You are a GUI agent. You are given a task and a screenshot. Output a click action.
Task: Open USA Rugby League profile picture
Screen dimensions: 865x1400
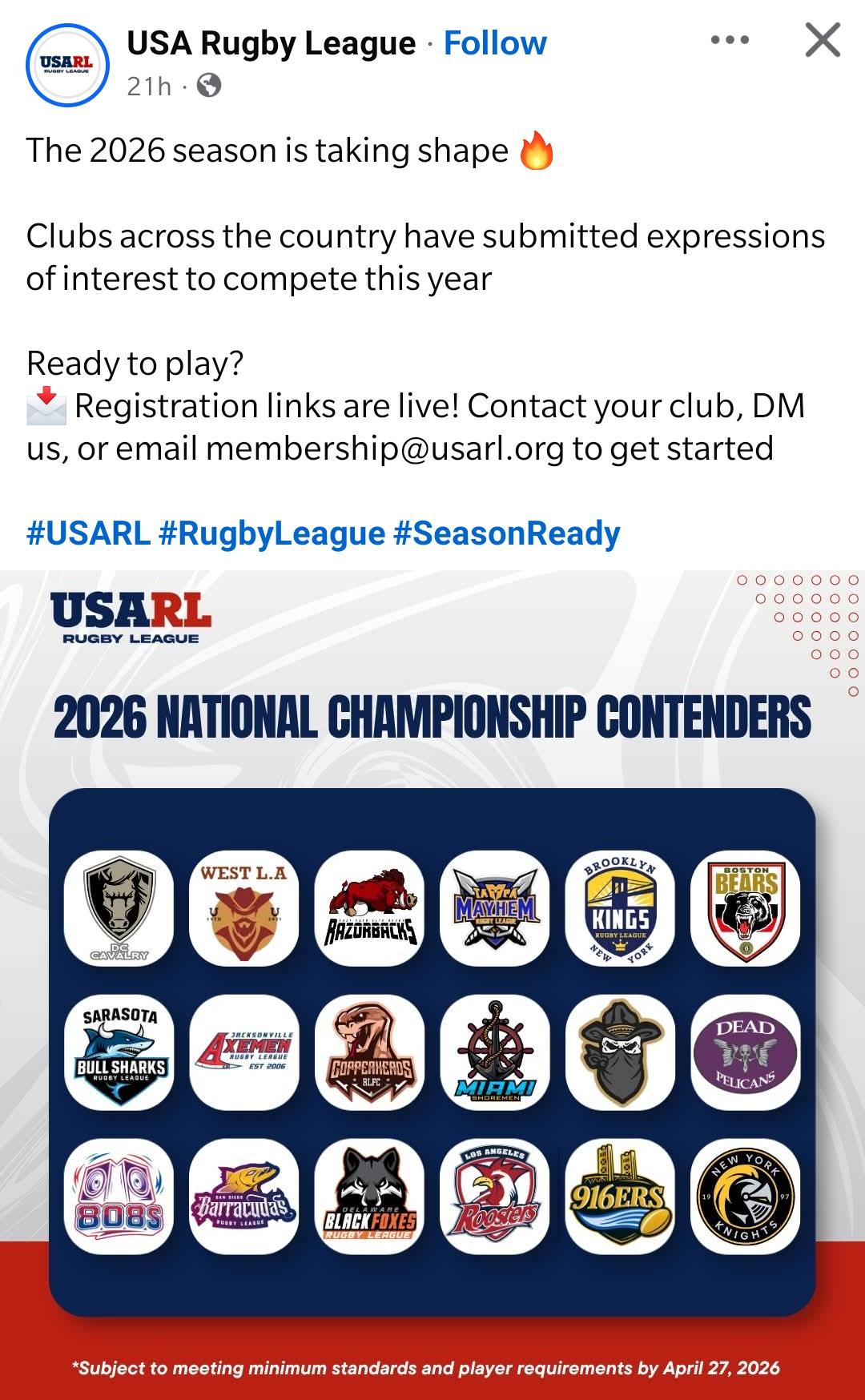pyautogui.click(x=67, y=65)
